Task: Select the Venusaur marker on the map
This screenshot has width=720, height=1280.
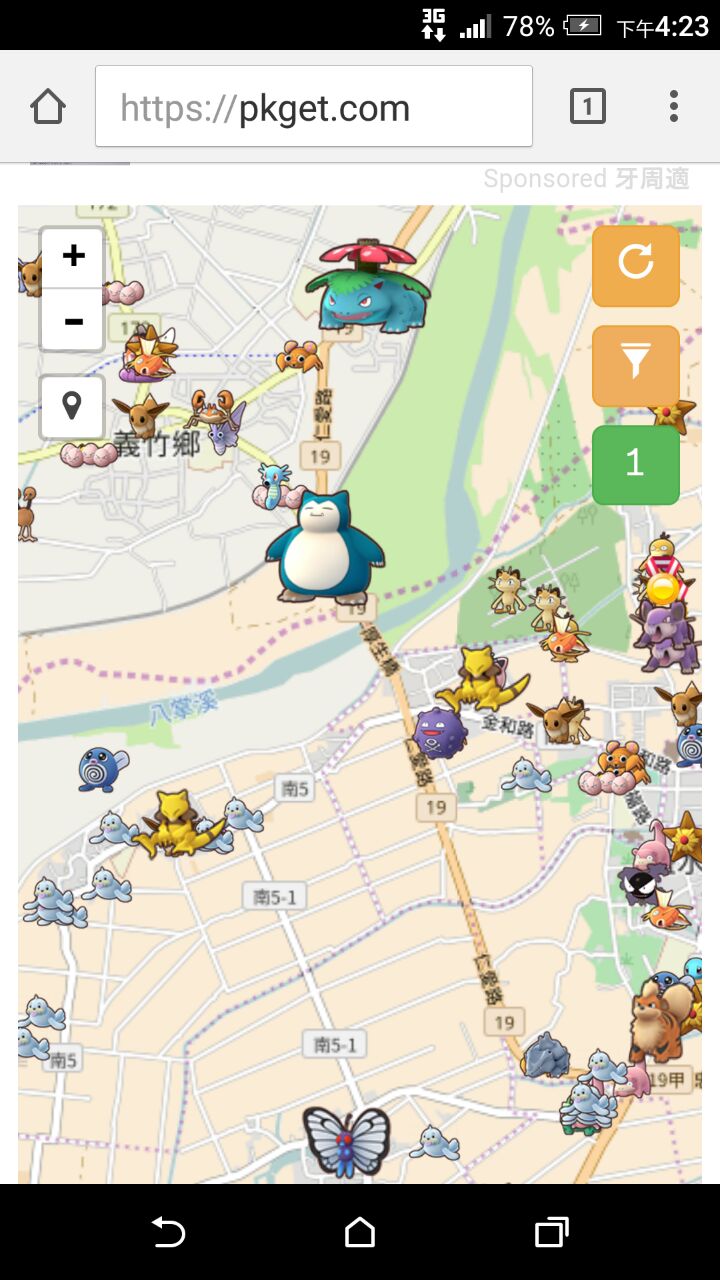Action: click(368, 286)
